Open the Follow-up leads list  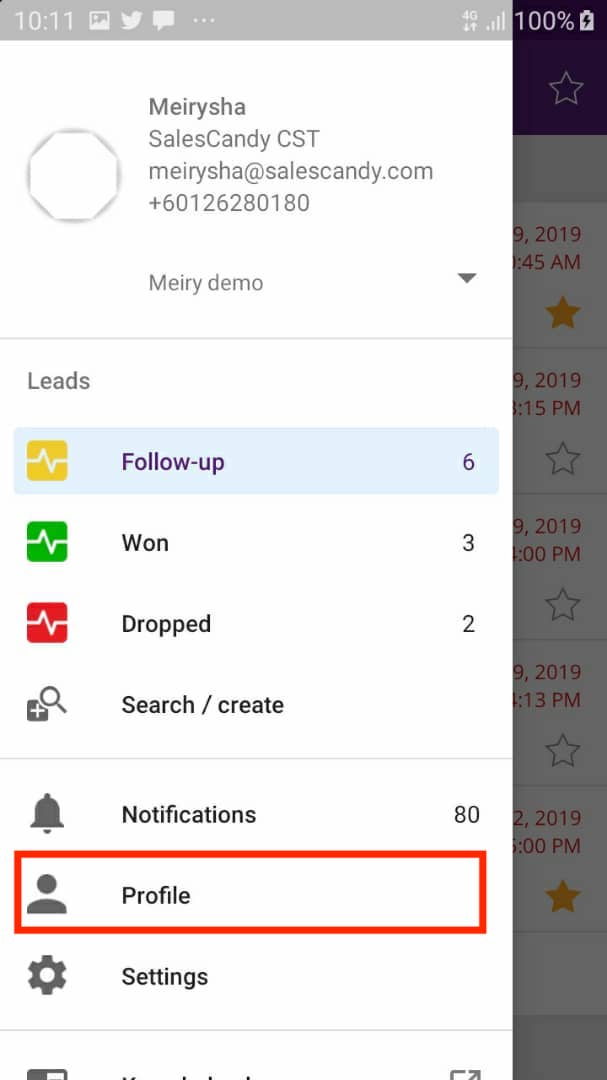(x=256, y=461)
